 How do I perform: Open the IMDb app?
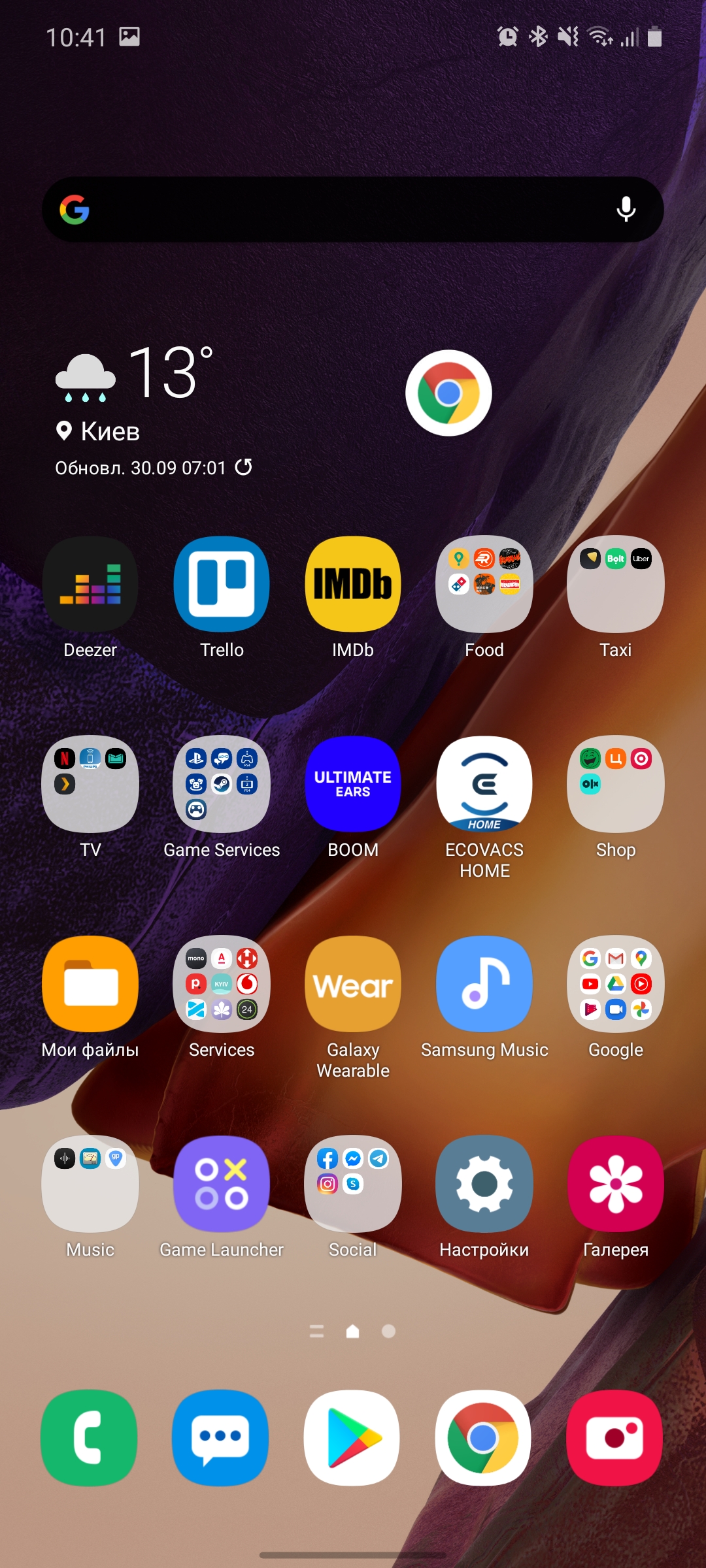(x=353, y=584)
